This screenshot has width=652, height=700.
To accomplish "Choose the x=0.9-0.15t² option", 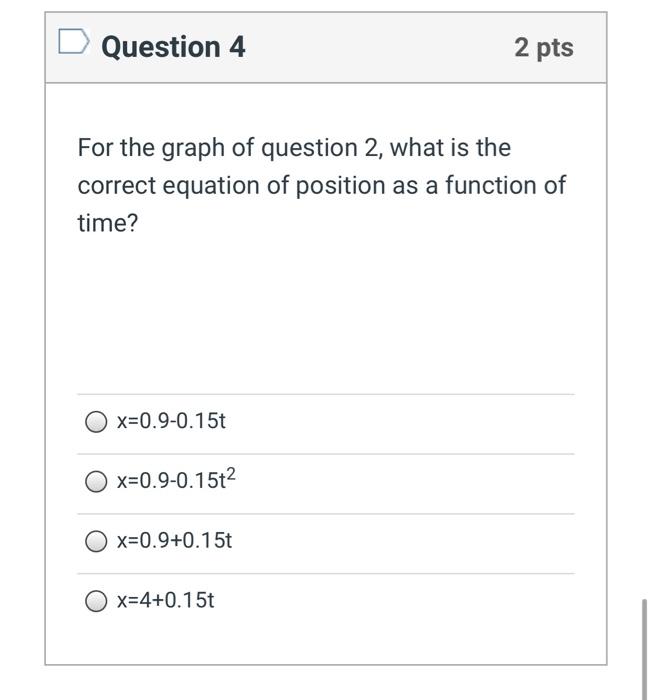I will (96, 482).
